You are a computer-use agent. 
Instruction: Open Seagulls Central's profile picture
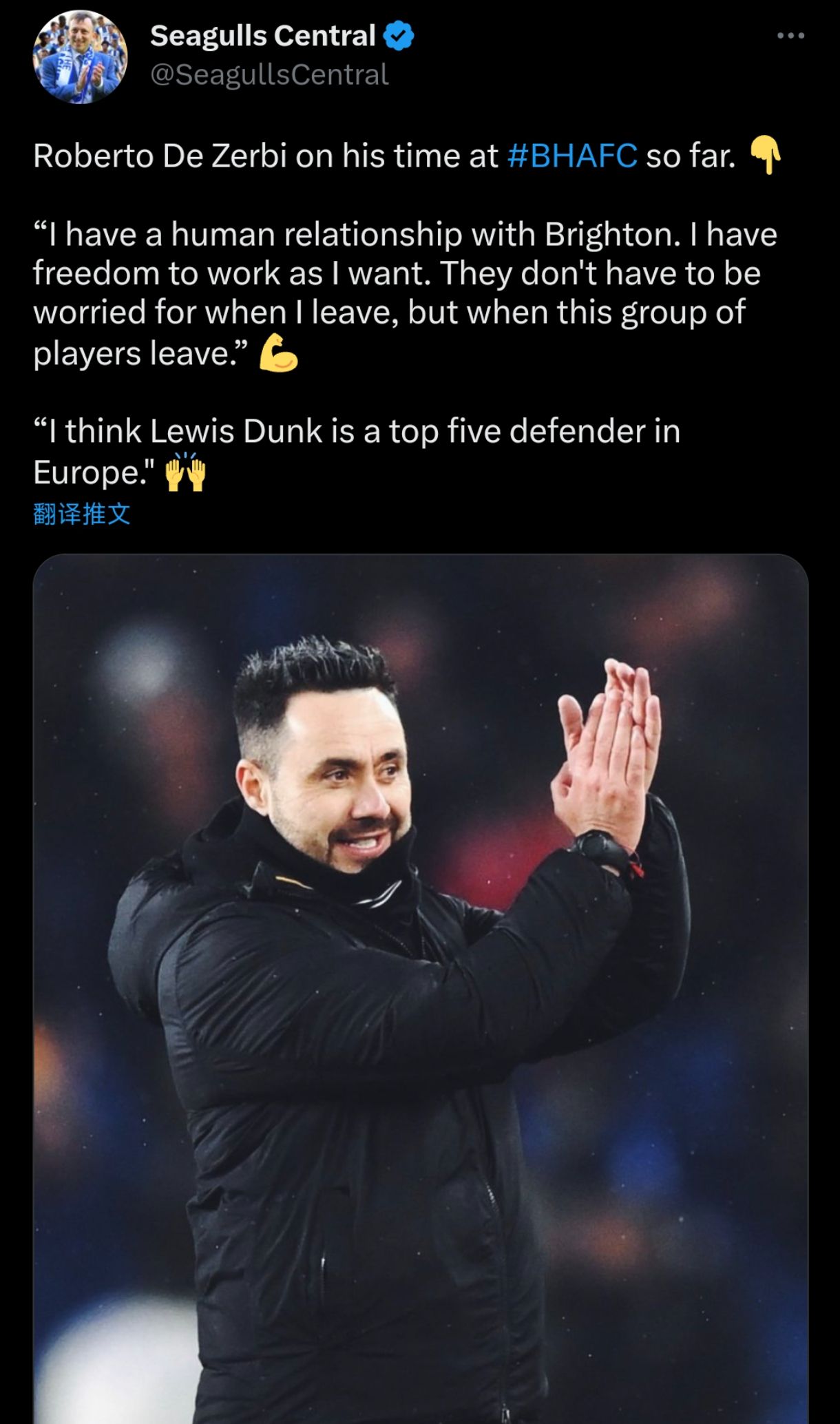[x=80, y=58]
